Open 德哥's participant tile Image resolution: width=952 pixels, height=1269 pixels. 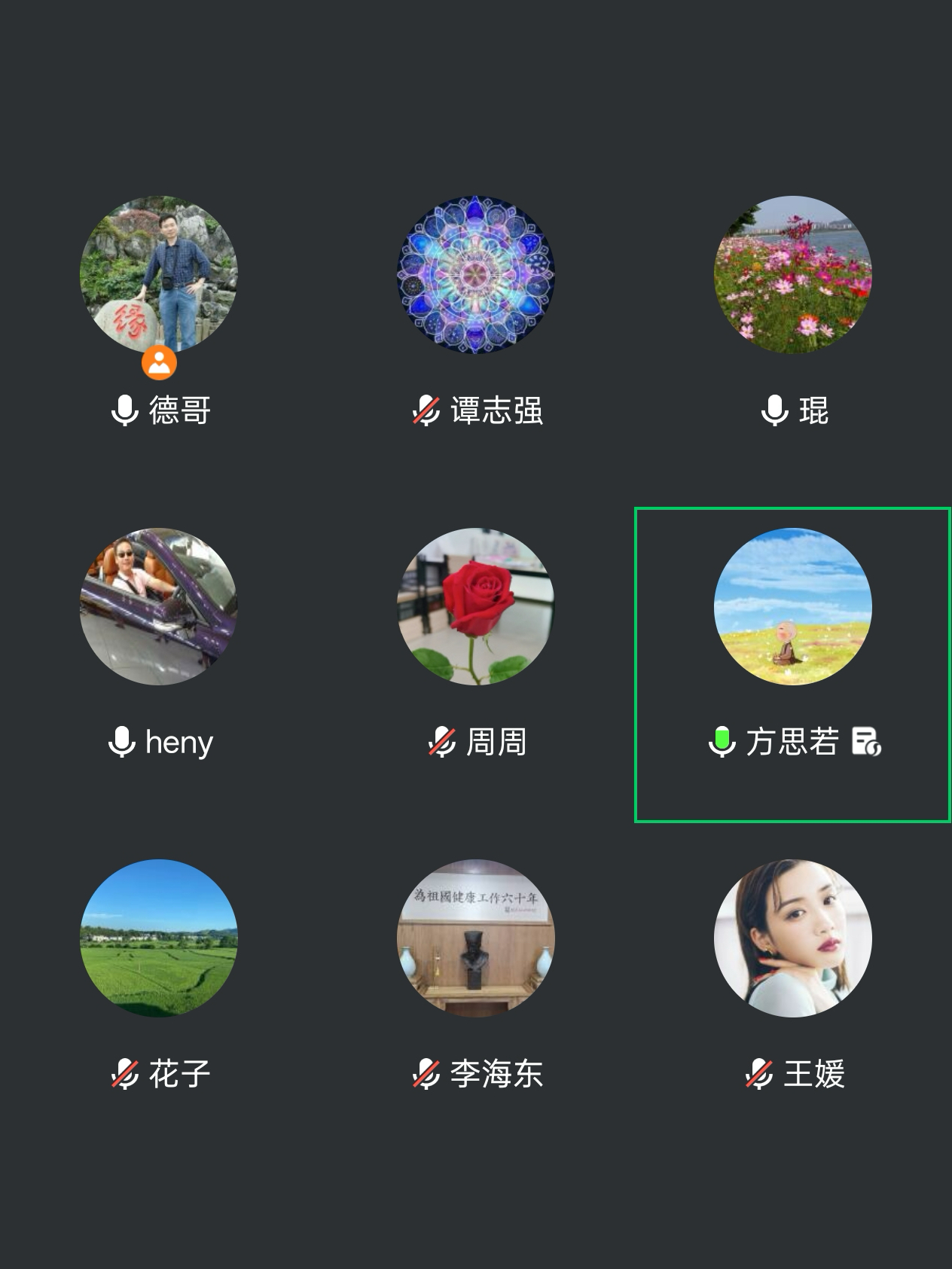[159, 275]
